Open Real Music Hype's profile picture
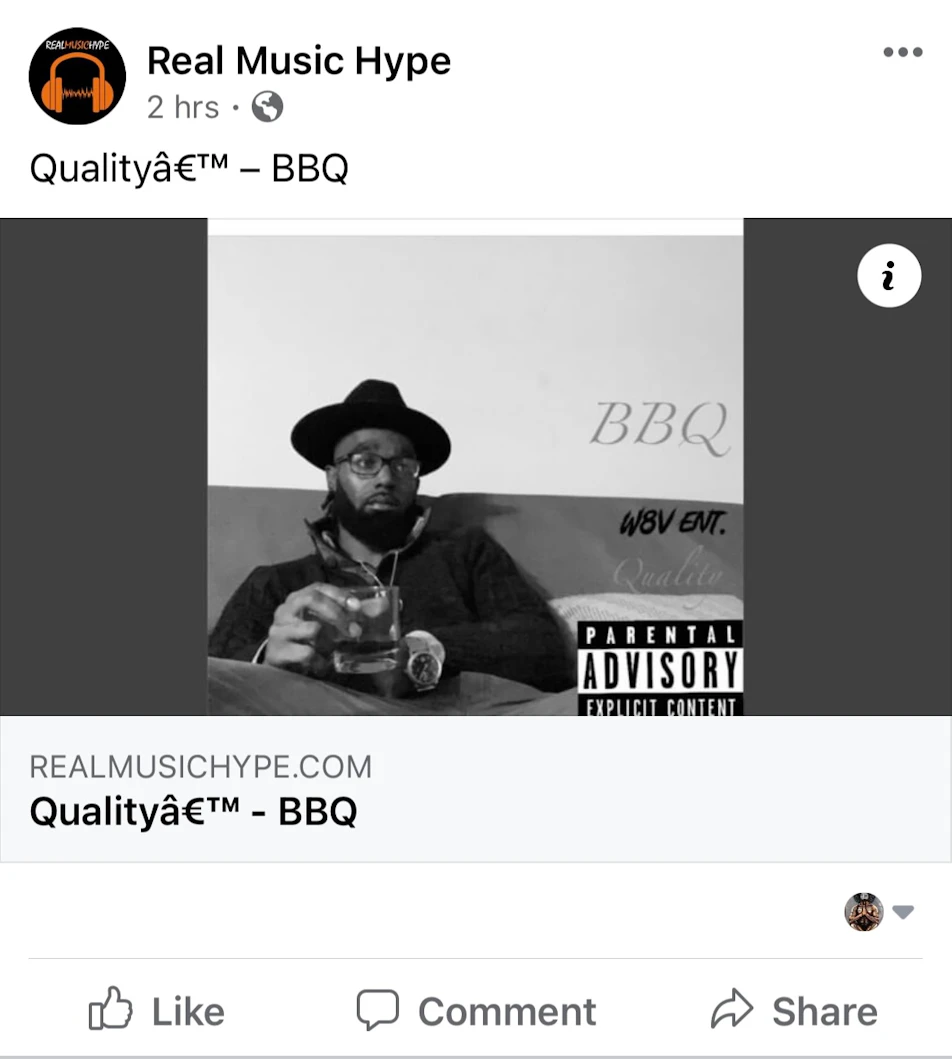This screenshot has height=1059, width=952. point(77,76)
